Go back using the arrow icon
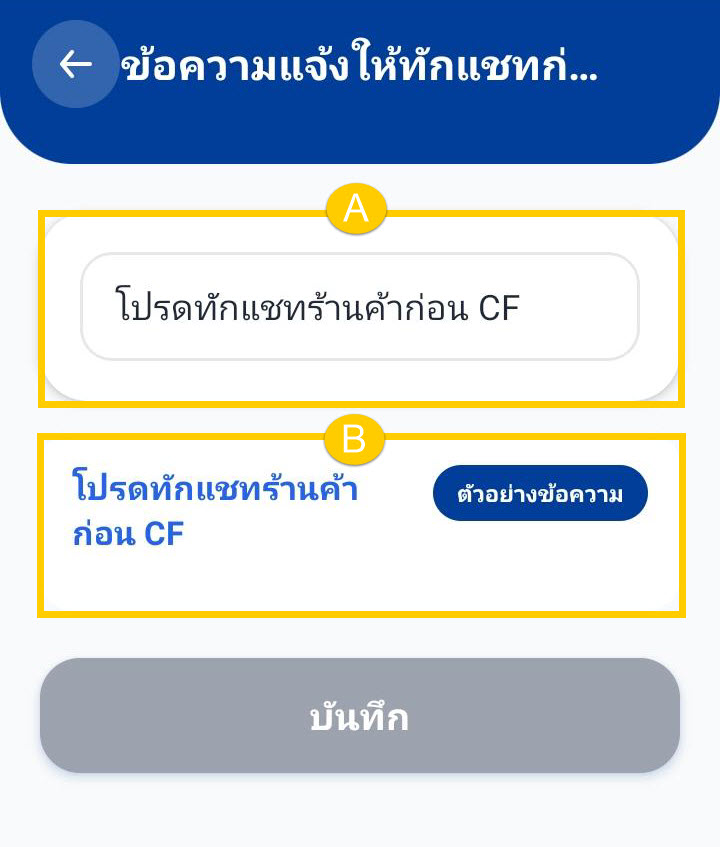The width and height of the screenshot is (720, 847). pos(75,64)
